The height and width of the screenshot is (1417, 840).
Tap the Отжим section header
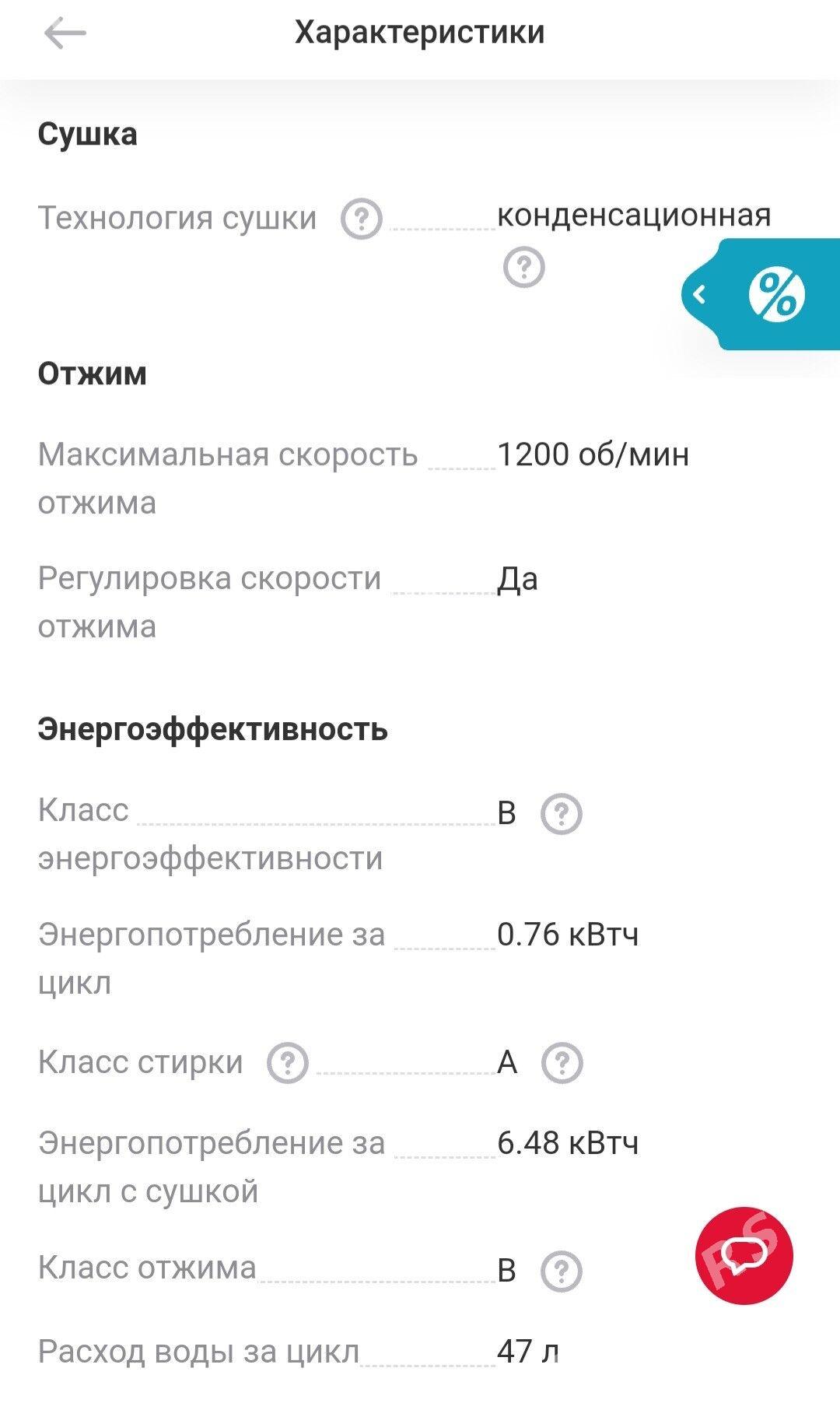click(x=93, y=375)
